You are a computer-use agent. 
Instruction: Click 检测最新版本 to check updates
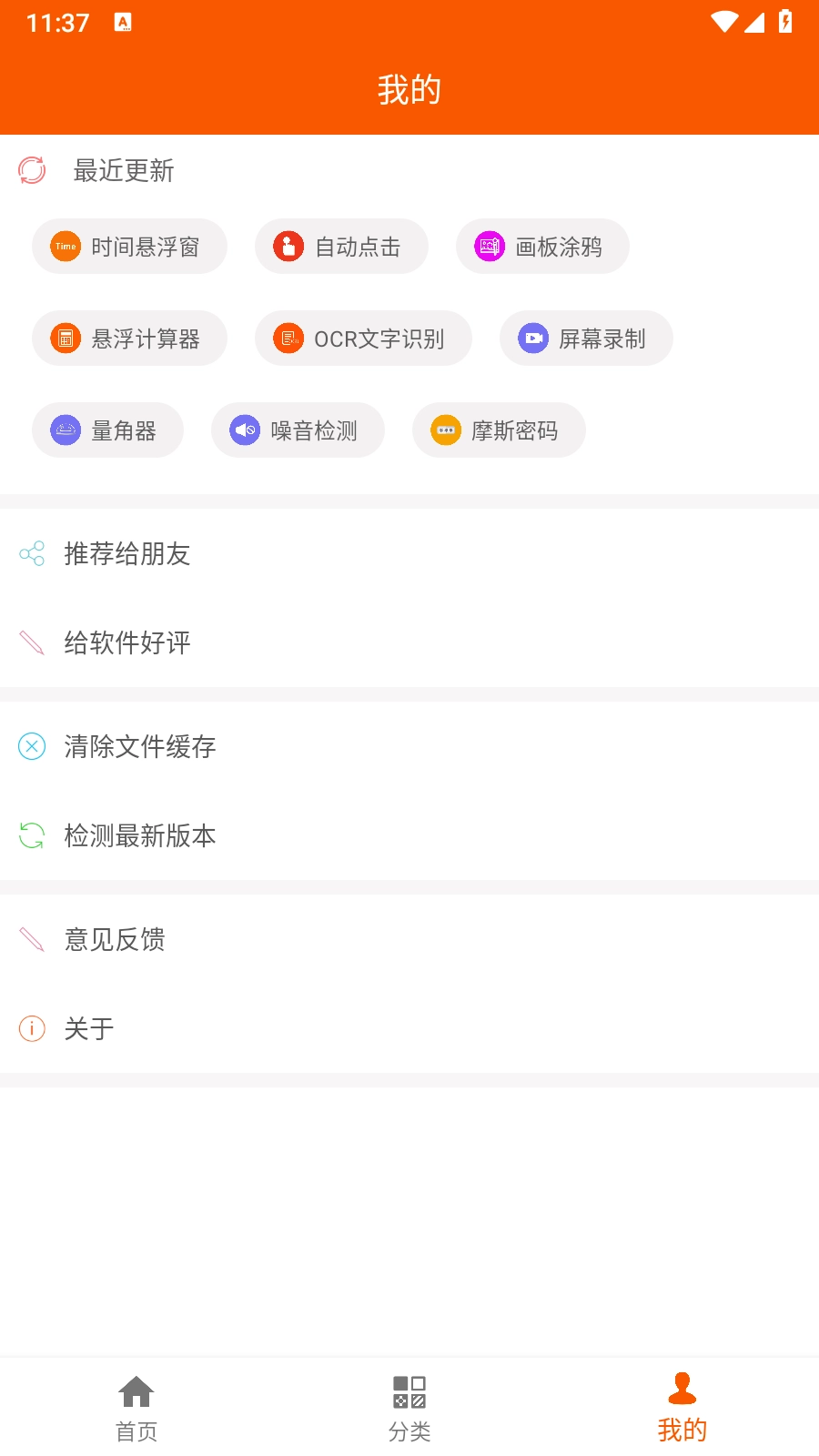(x=138, y=835)
